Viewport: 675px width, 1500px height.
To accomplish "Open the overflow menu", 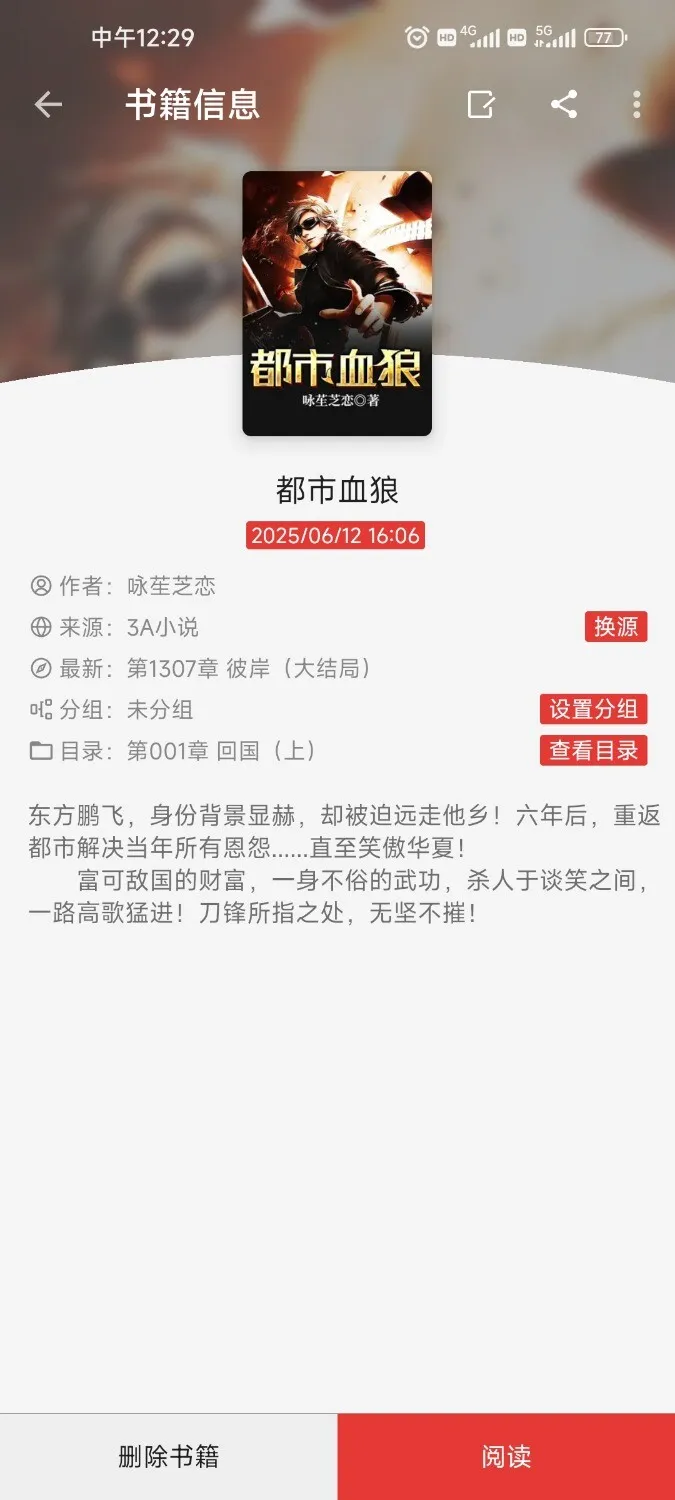I will click(x=637, y=105).
